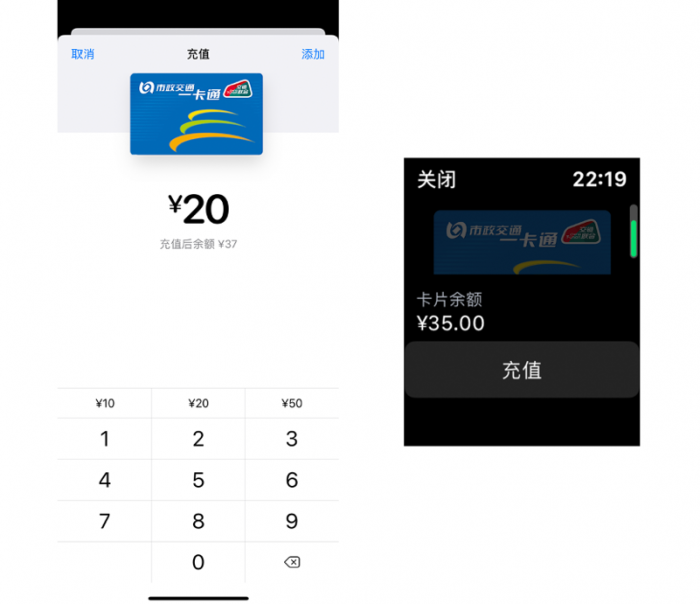This screenshot has width=700, height=604.
Task: Choose the ¥20 quick amount
Action: tap(198, 404)
